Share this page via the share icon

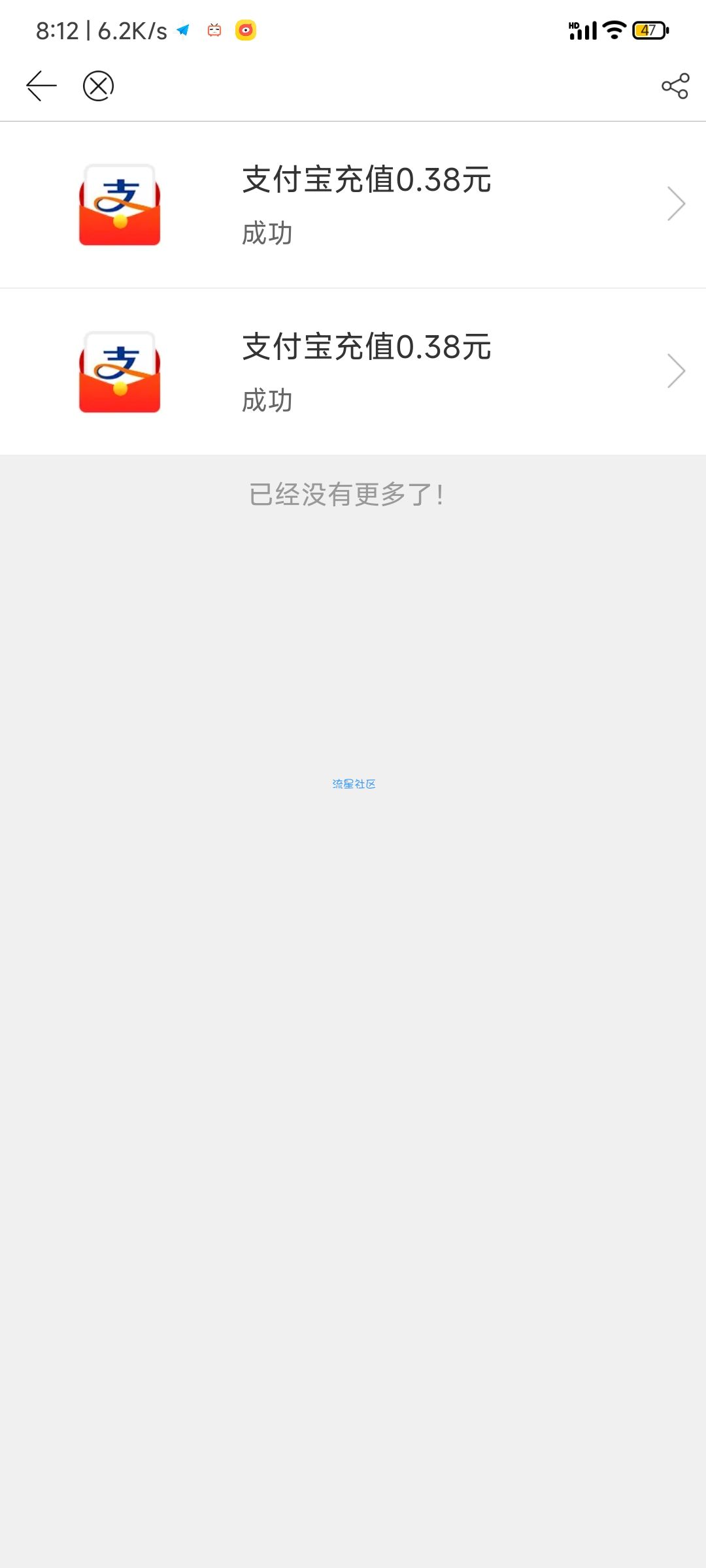tap(675, 86)
